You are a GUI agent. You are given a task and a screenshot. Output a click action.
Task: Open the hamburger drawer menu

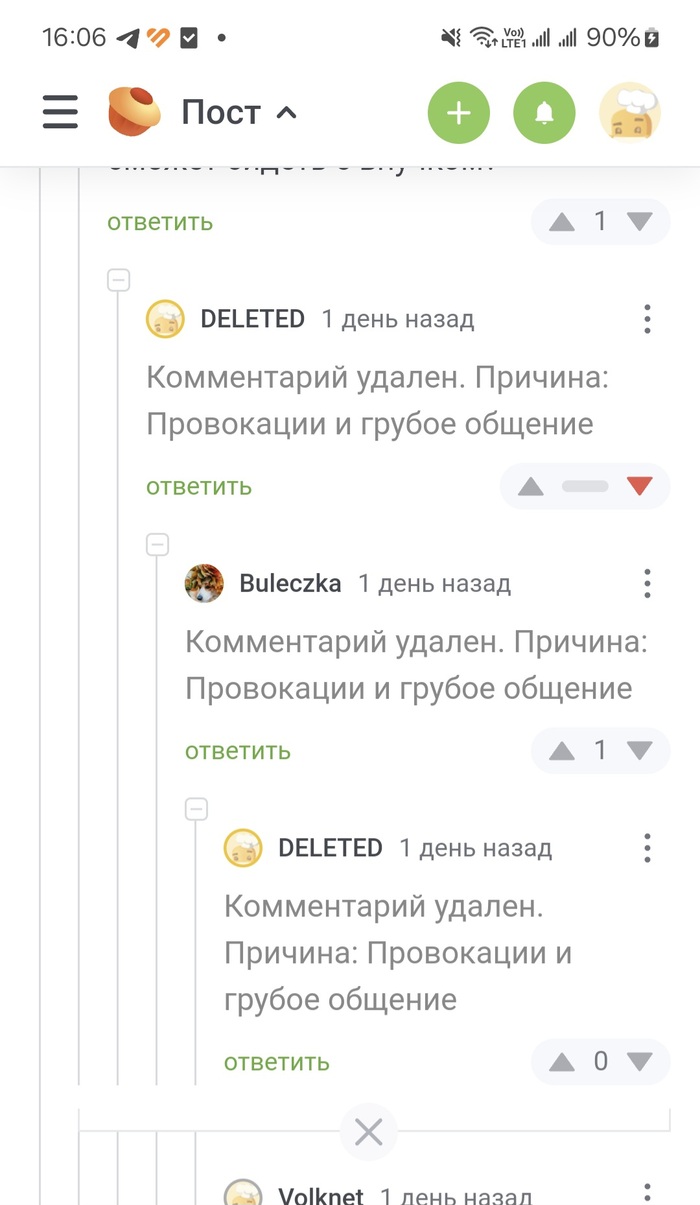[x=60, y=112]
